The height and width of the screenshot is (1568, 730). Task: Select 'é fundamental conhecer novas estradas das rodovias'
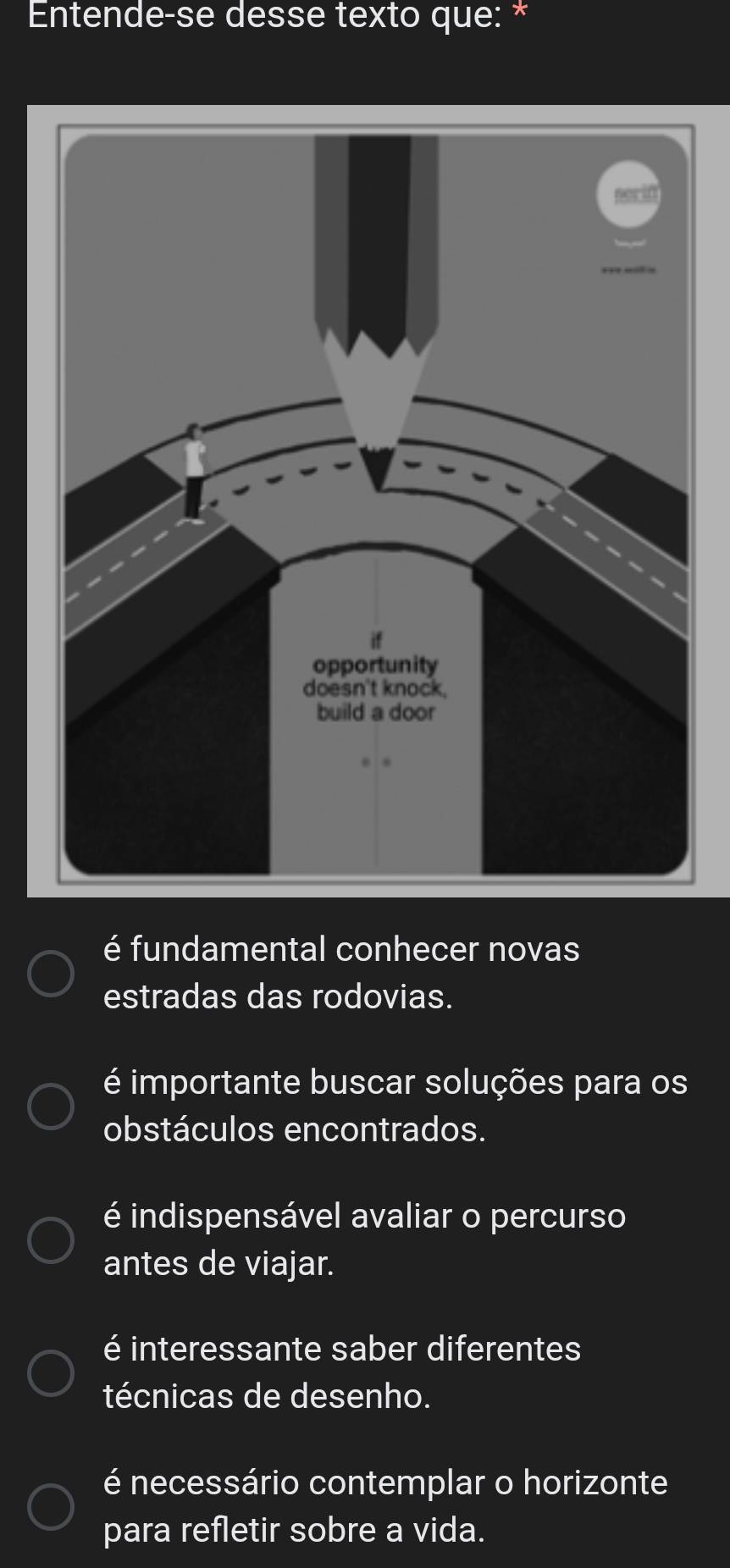[51, 973]
